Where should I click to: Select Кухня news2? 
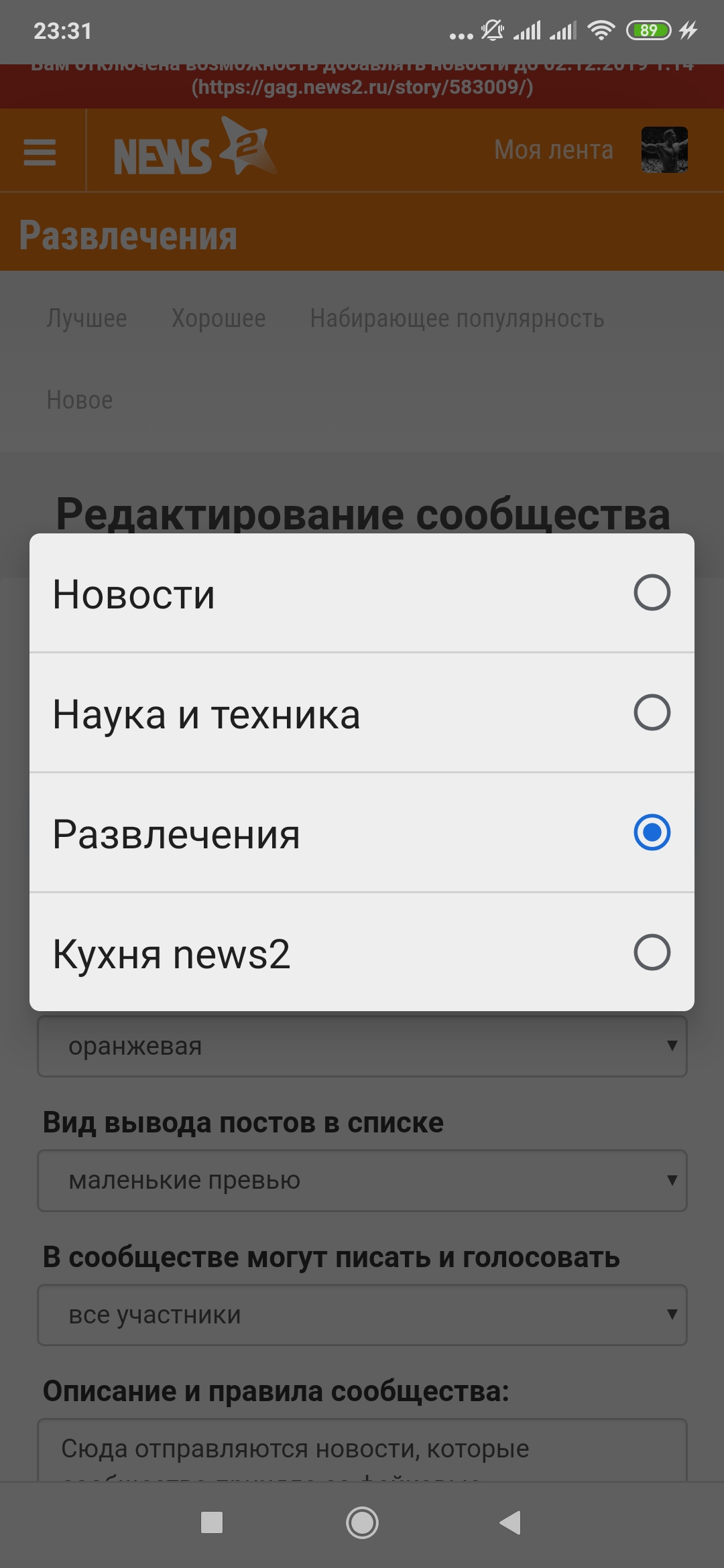362,952
